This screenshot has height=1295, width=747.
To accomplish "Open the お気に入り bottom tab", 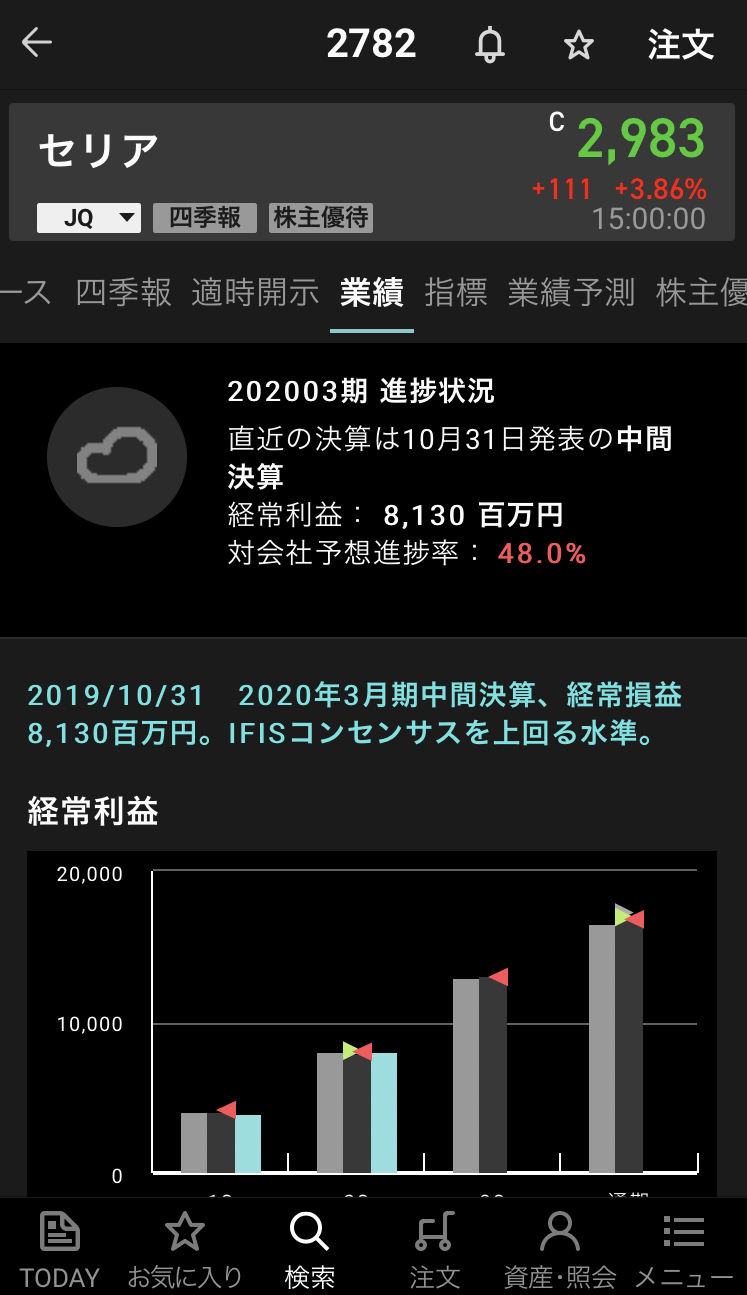I will tap(185, 1248).
